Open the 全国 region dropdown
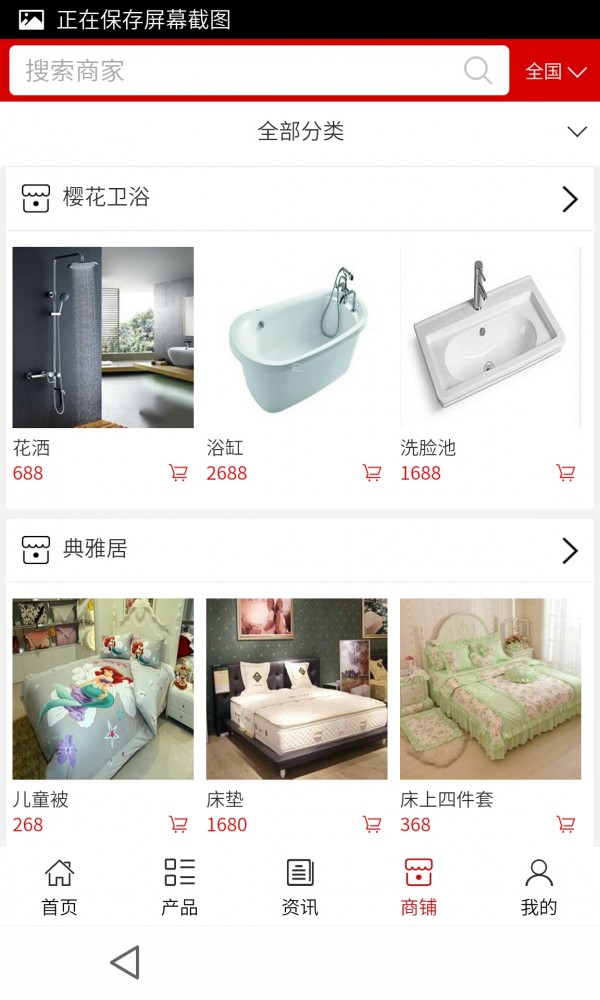 [556, 71]
